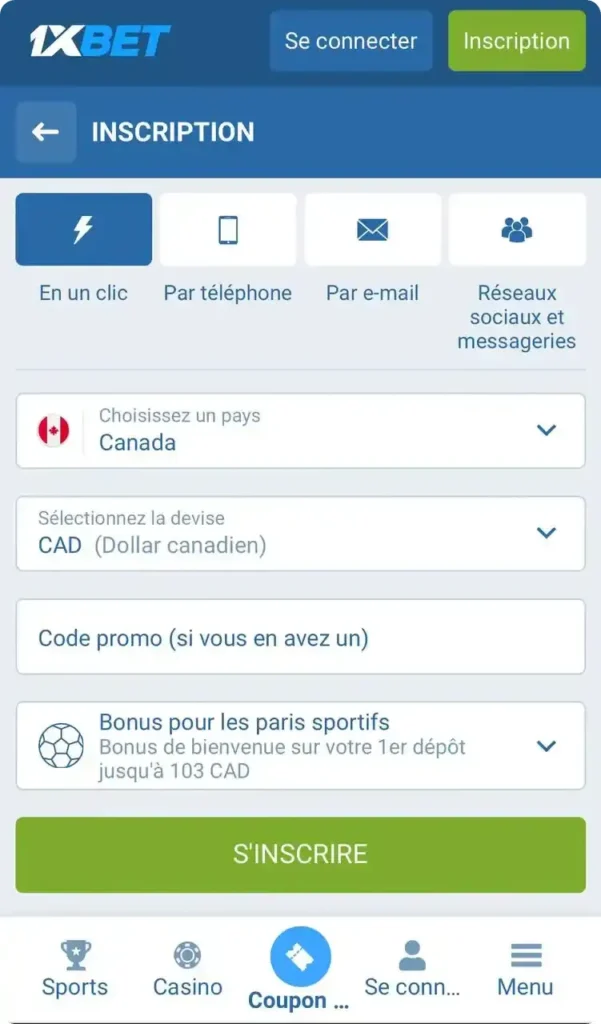The height and width of the screenshot is (1024, 601).
Task: Open the green Inscription header button
Action: point(516,41)
